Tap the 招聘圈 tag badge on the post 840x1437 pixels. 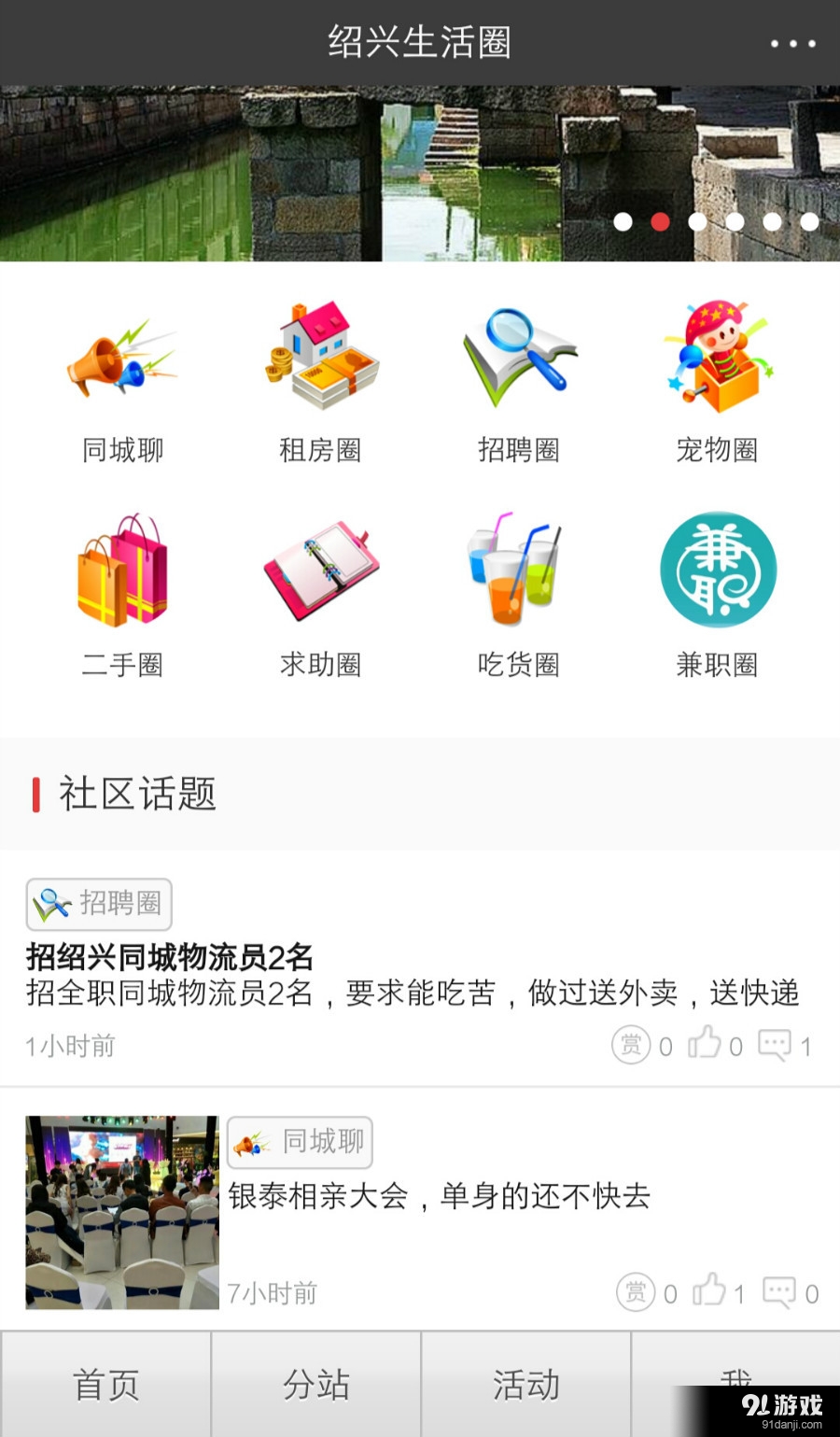tap(98, 904)
